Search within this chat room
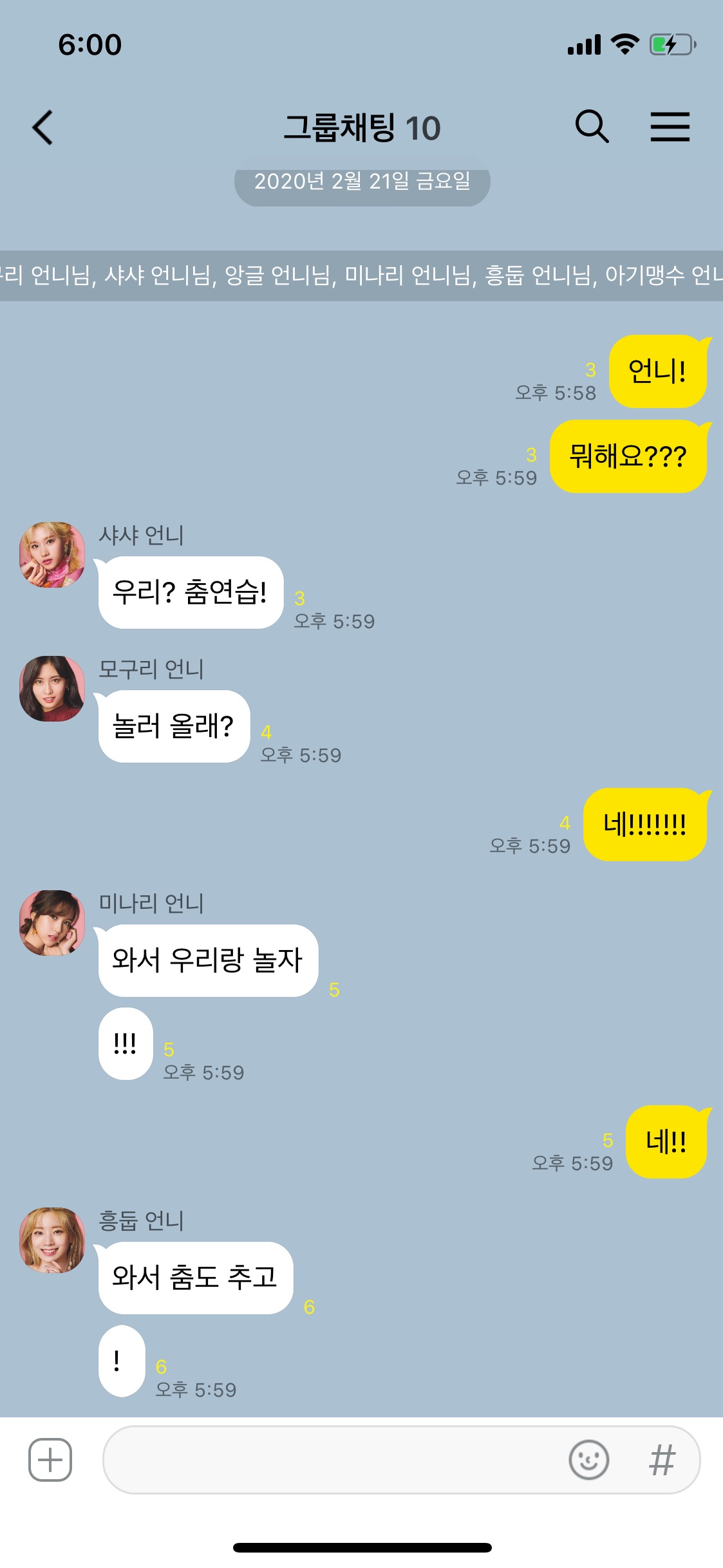 point(591,126)
